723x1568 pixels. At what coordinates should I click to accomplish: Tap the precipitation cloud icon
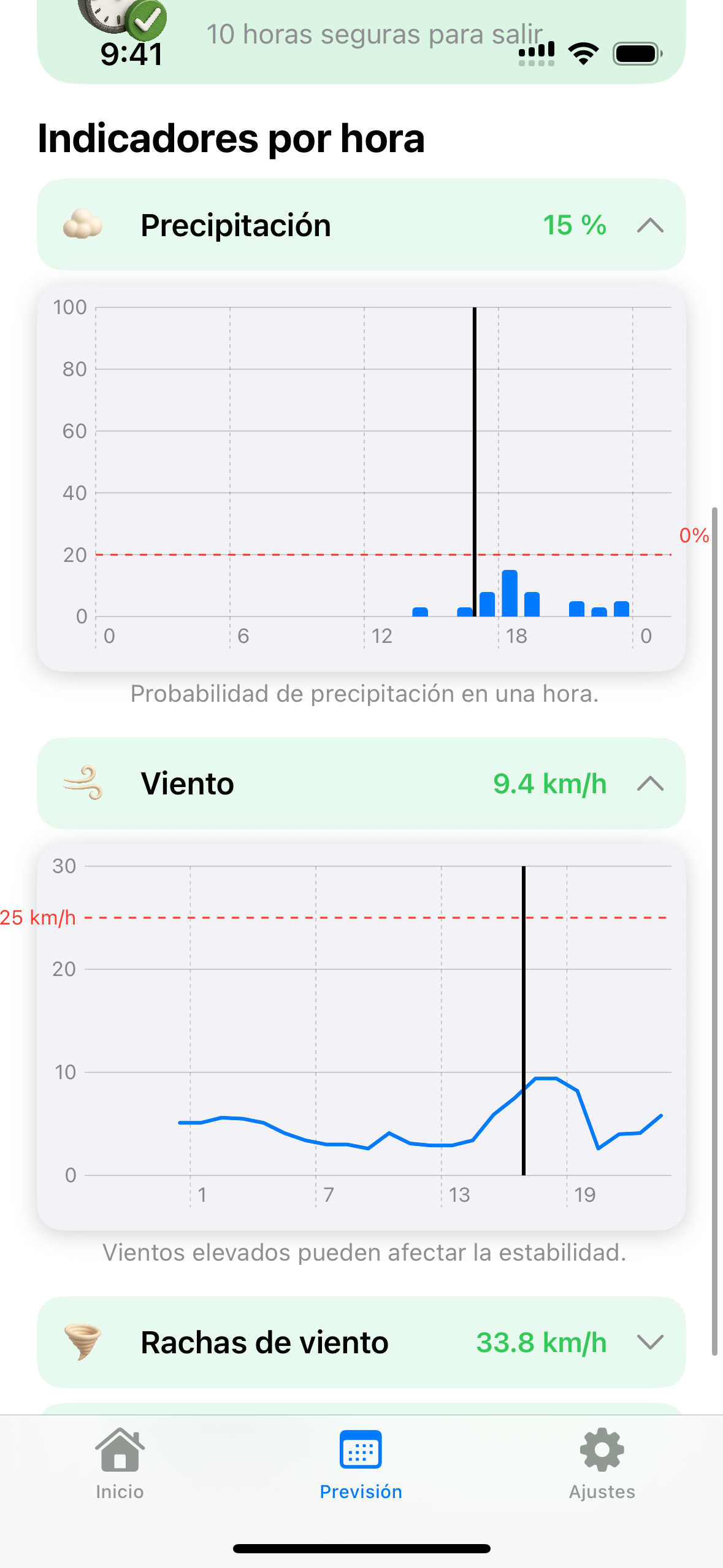click(x=83, y=226)
